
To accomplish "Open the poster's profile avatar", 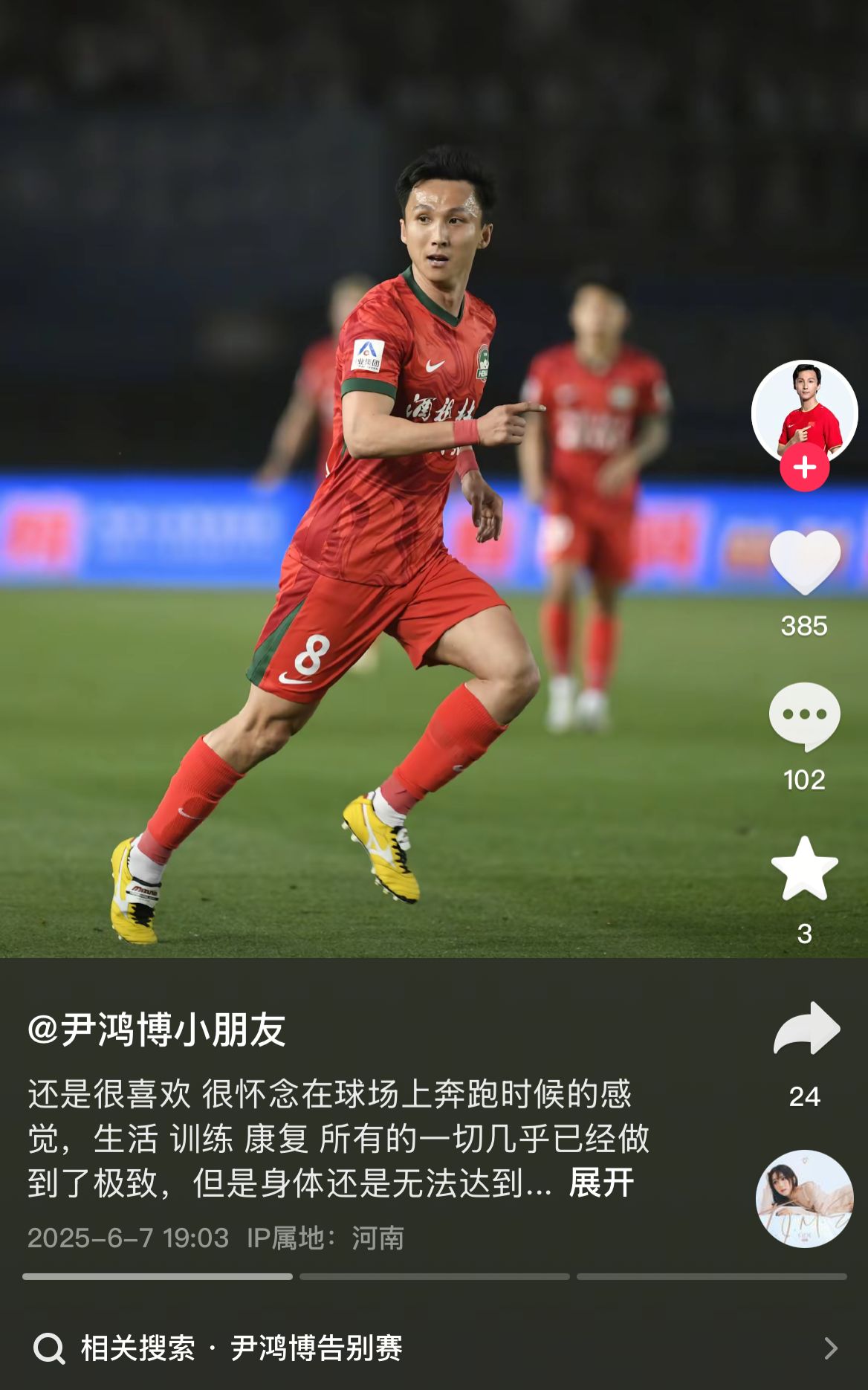I will 804,410.
